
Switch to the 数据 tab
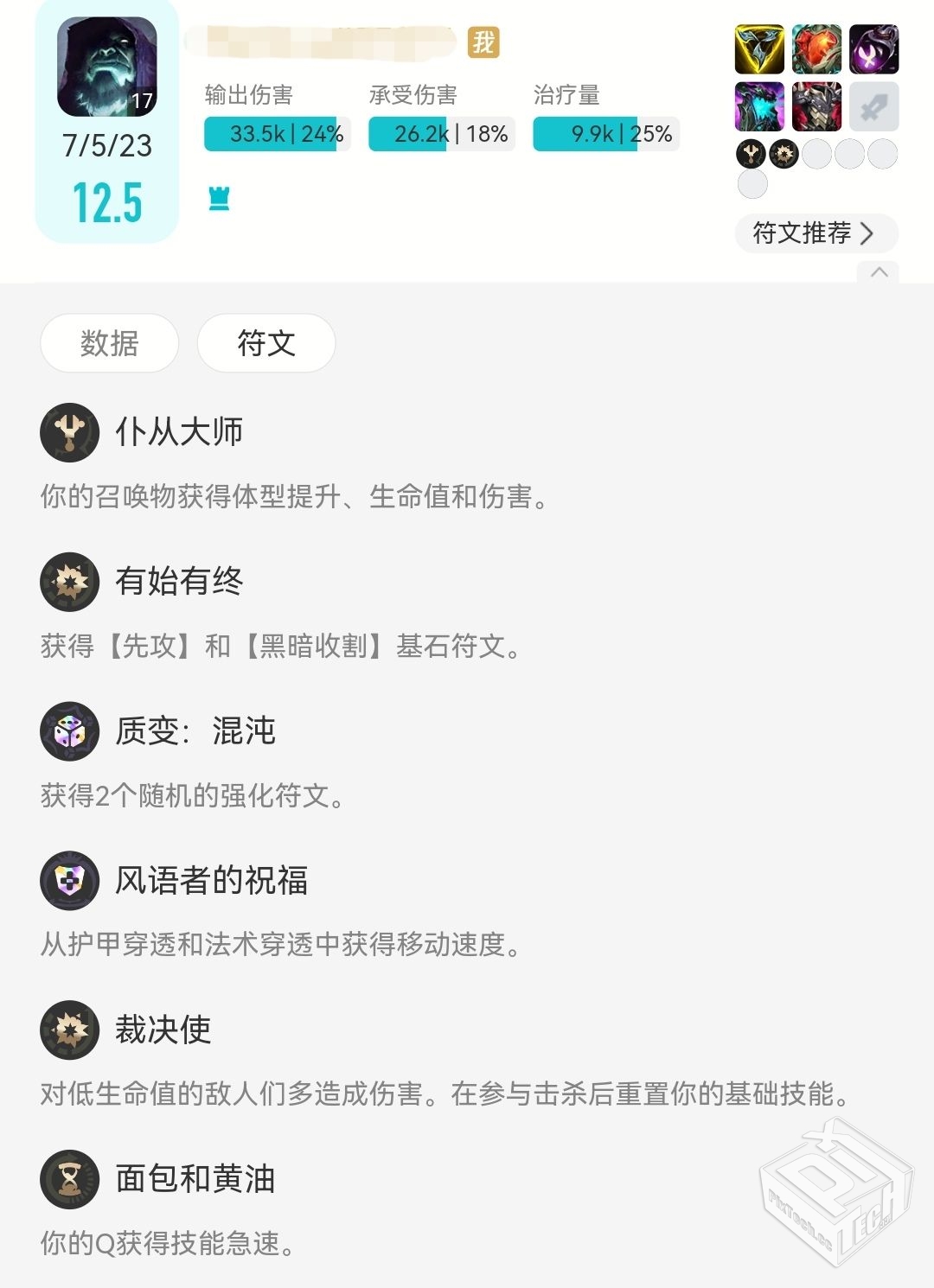pyautogui.click(x=109, y=343)
